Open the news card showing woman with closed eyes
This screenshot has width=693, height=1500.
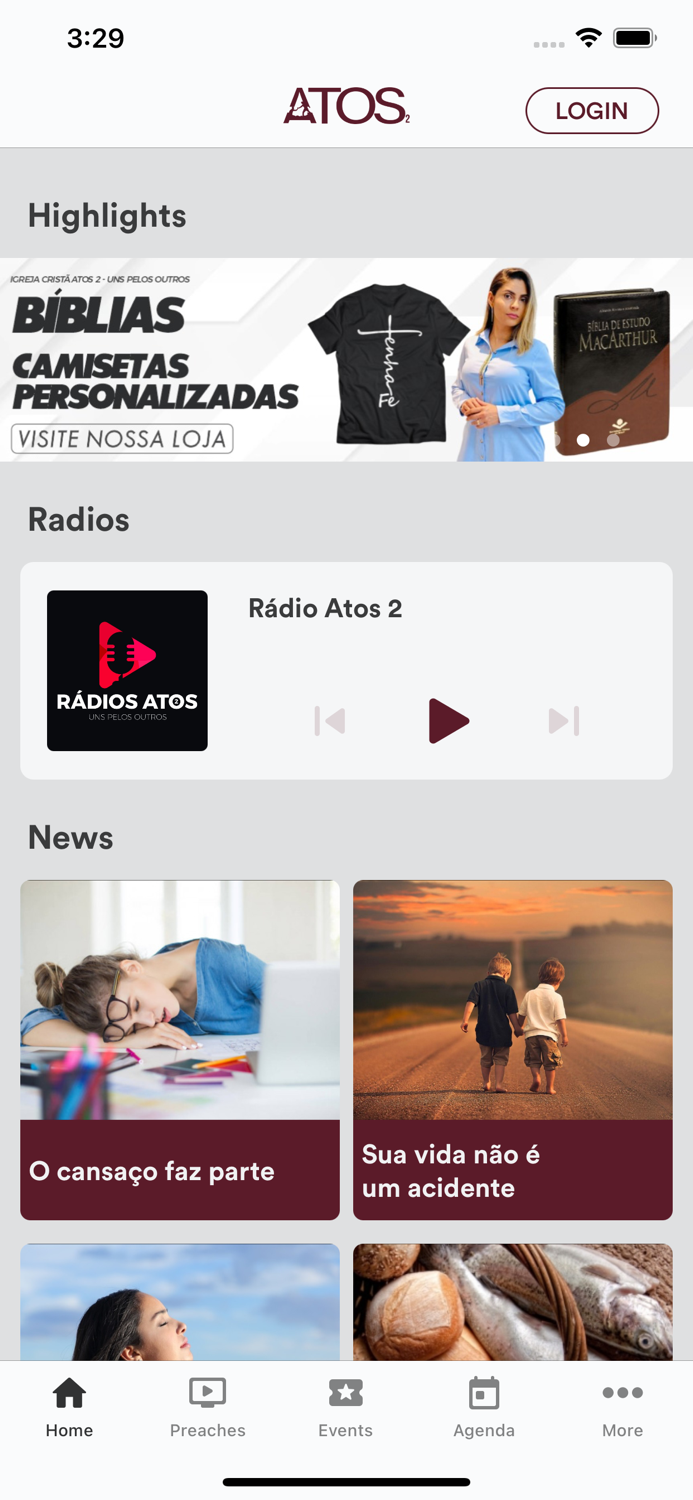[x=180, y=1302]
